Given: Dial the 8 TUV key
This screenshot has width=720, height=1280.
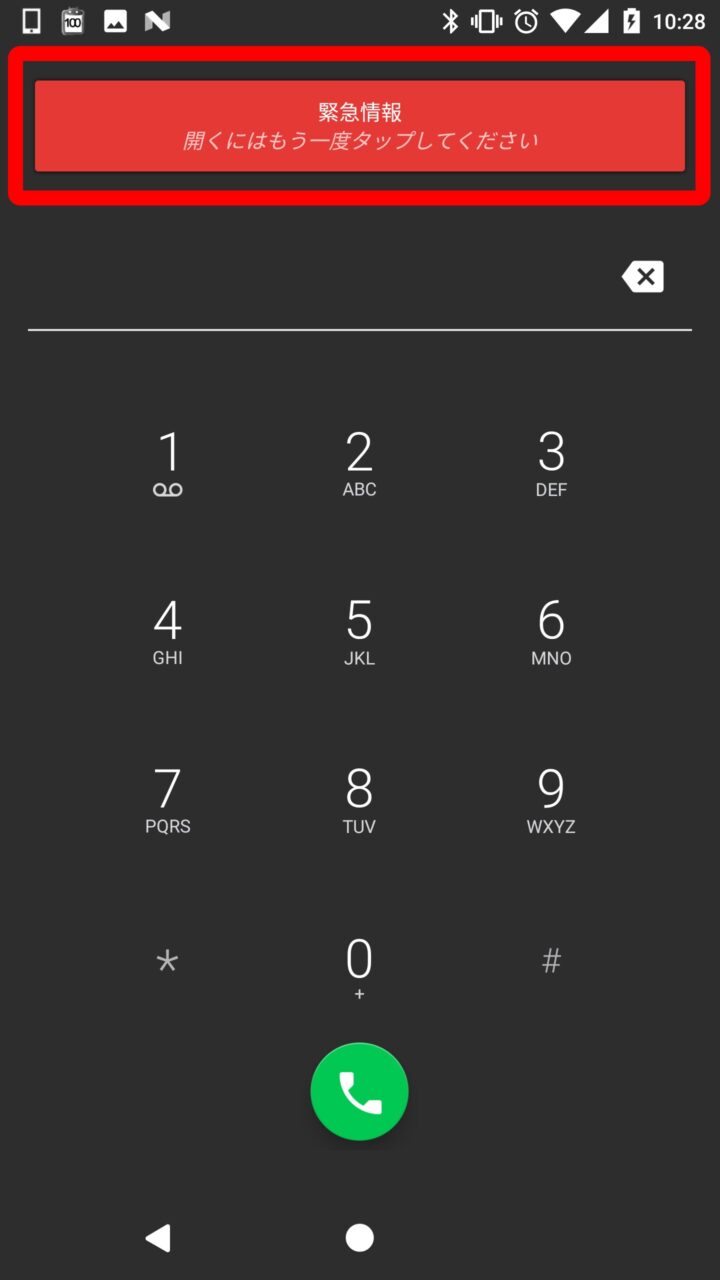Looking at the screenshot, I should pyautogui.click(x=359, y=800).
